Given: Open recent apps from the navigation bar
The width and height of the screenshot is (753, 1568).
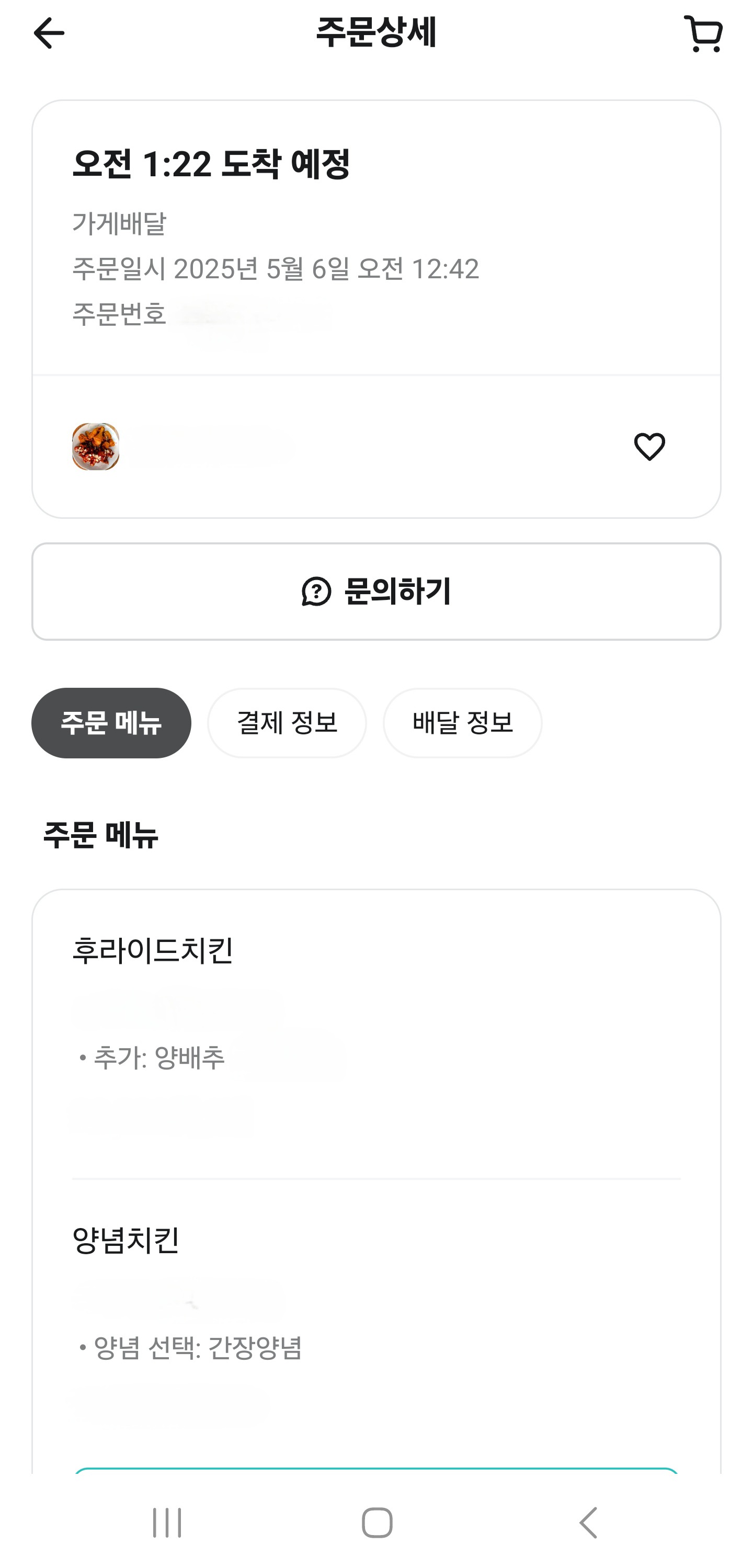Looking at the screenshot, I should click(x=167, y=1522).
